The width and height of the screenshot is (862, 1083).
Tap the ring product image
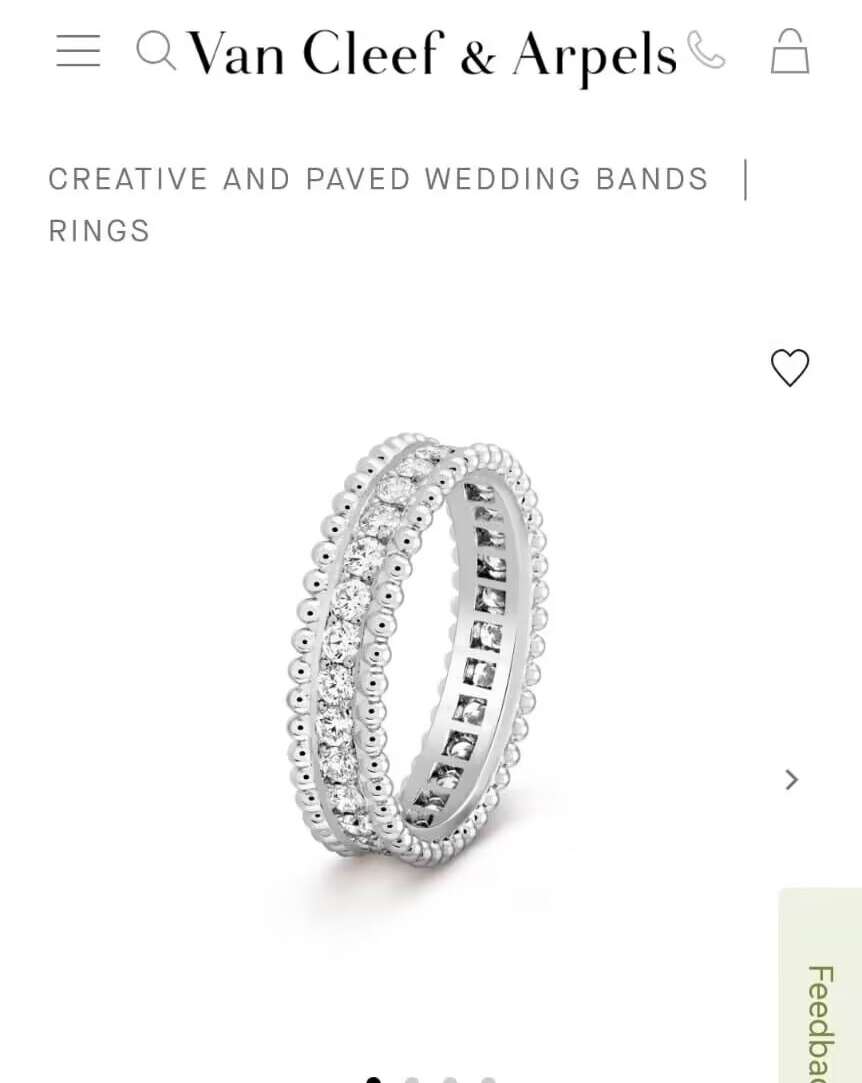(415, 650)
